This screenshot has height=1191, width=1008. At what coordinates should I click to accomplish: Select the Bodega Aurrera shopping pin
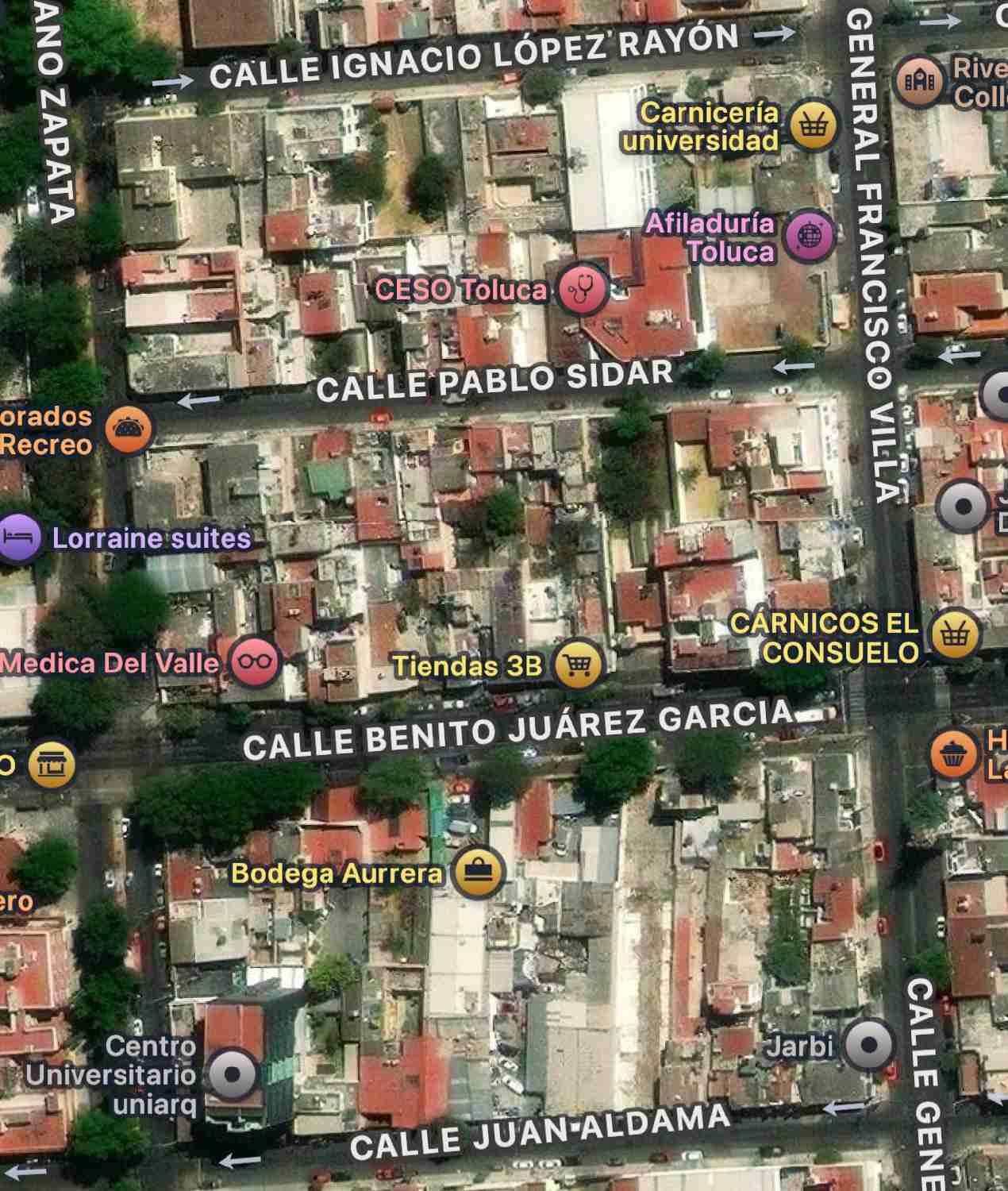click(479, 873)
